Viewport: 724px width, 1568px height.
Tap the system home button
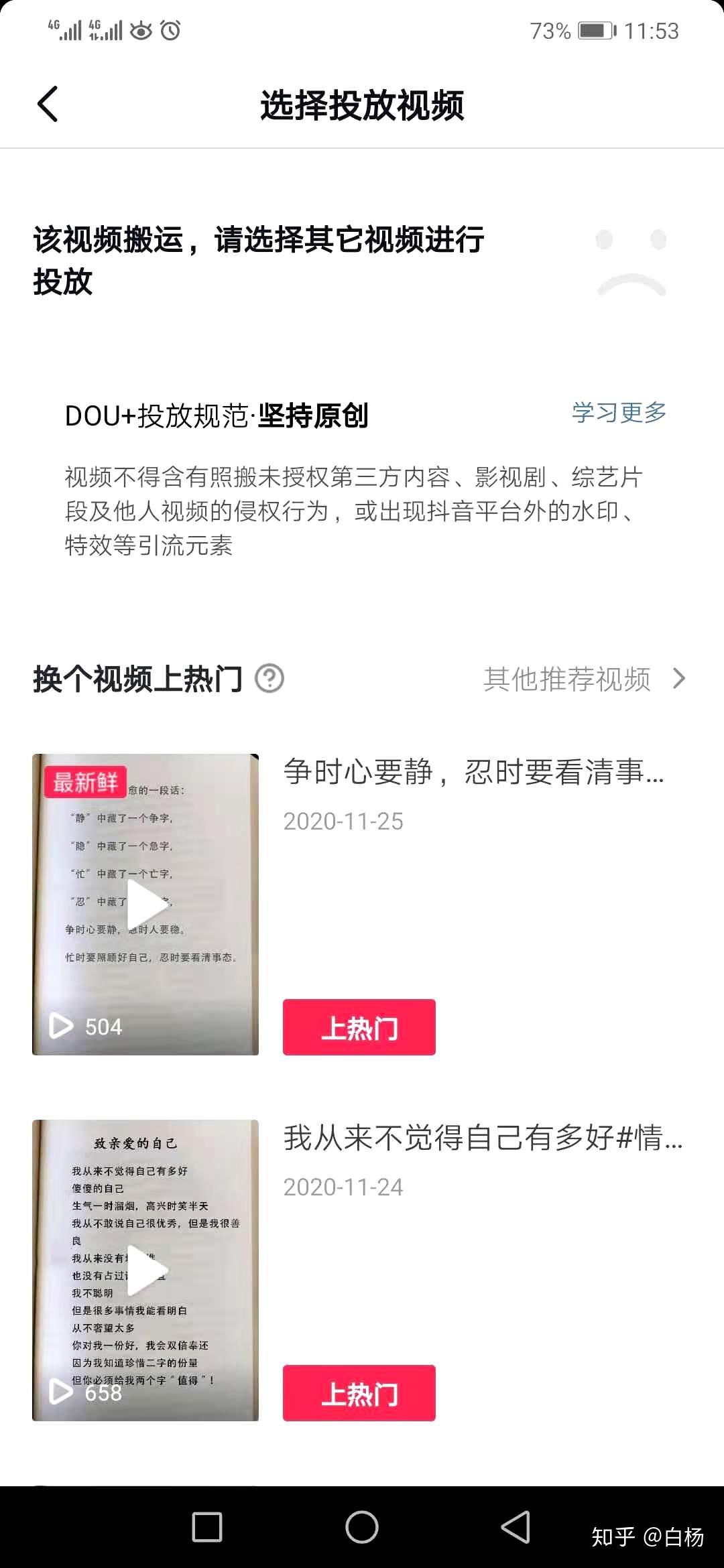pyautogui.click(x=362, y=1527)
